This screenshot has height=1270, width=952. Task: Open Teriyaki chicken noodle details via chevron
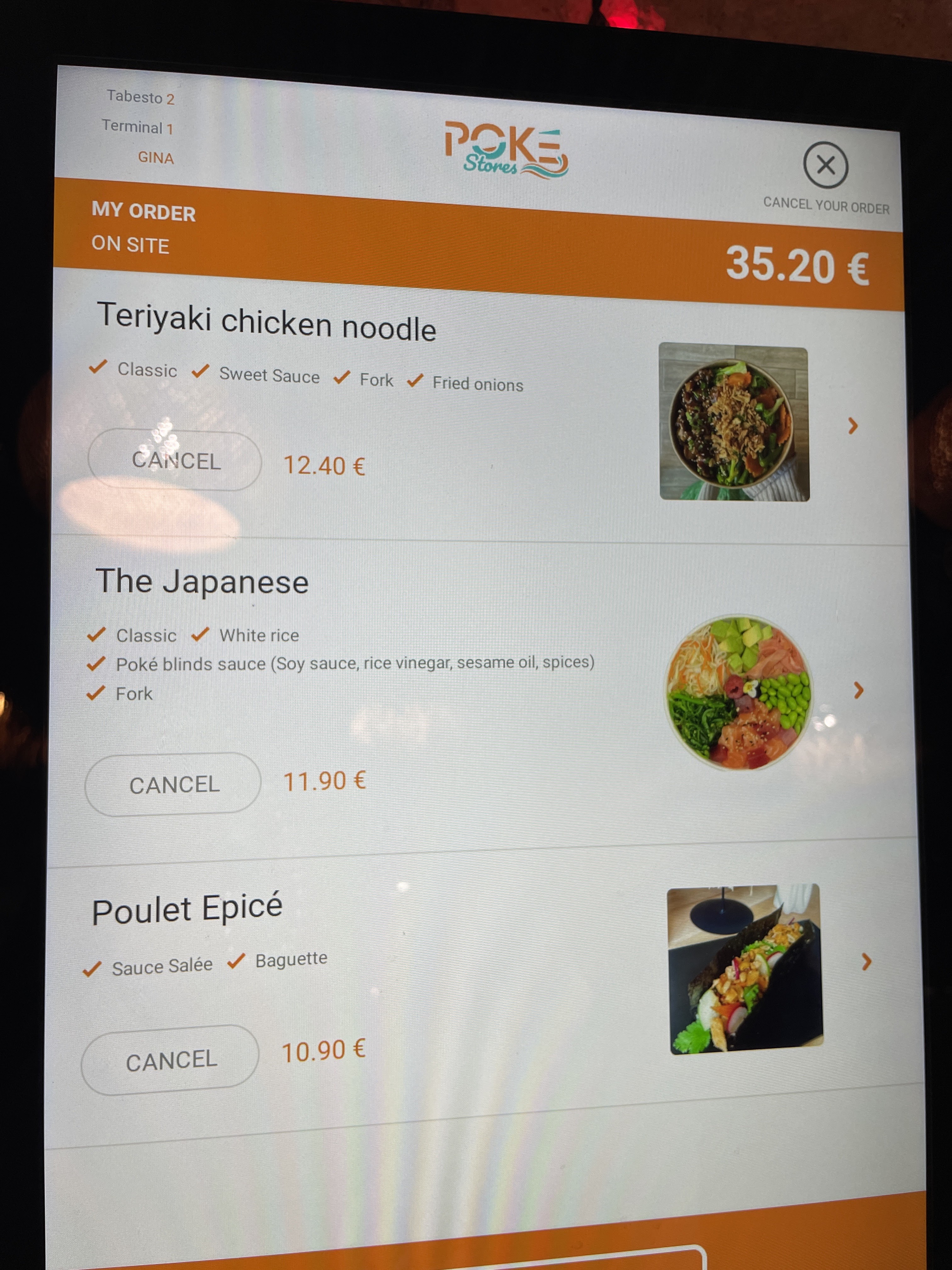[853, 426]
